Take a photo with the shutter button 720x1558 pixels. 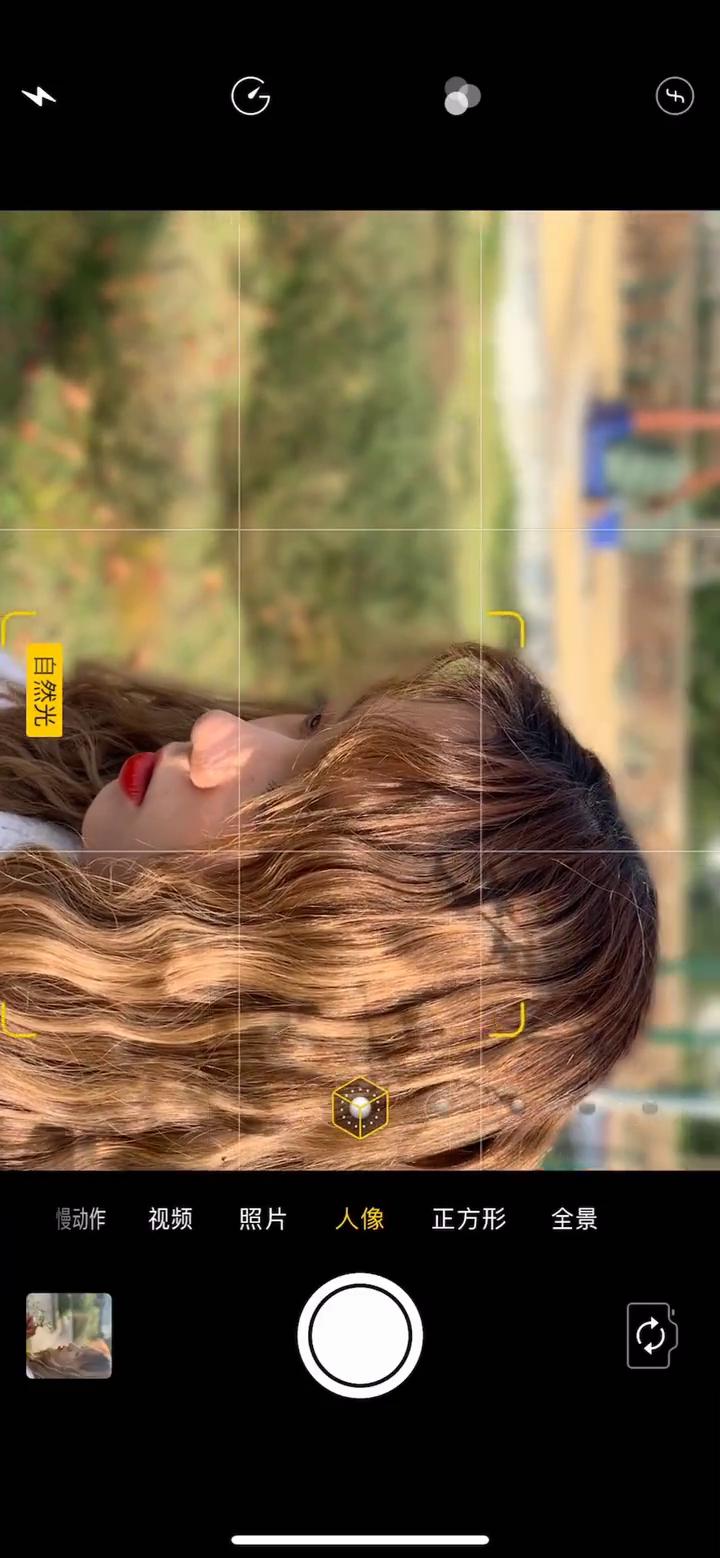click(360, 1335)
